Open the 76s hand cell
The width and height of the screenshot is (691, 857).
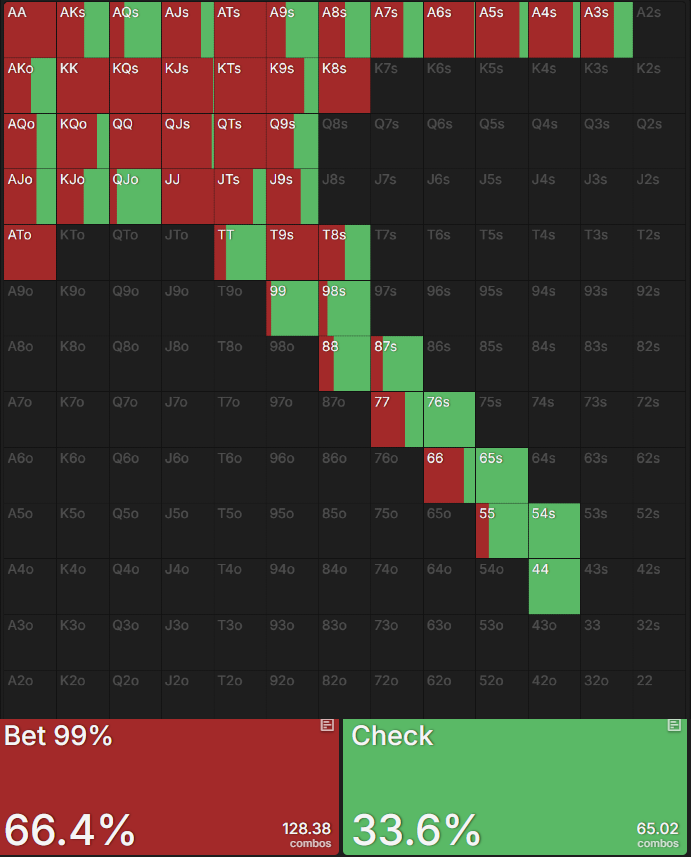coord(449,419)
